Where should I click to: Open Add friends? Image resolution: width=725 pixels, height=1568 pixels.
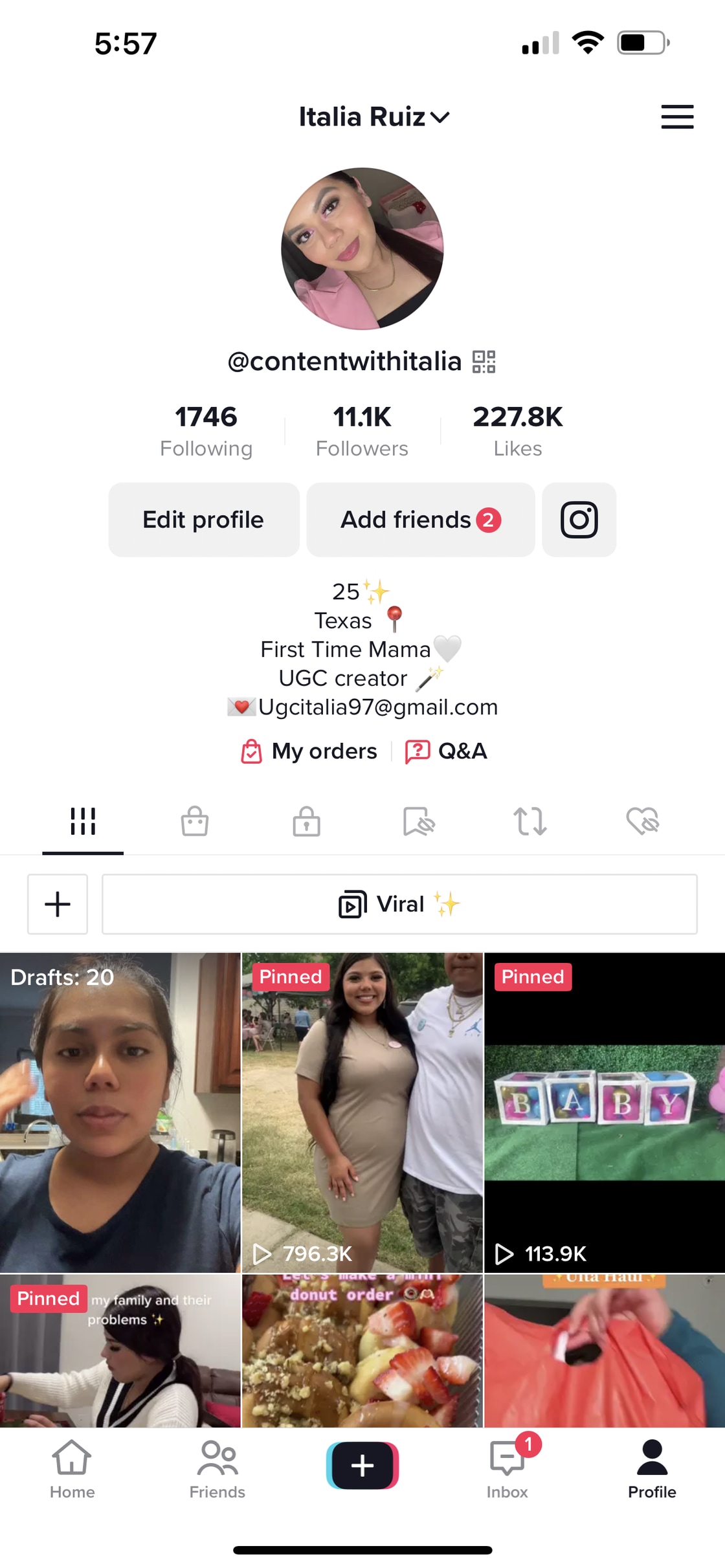coord(420,520)
